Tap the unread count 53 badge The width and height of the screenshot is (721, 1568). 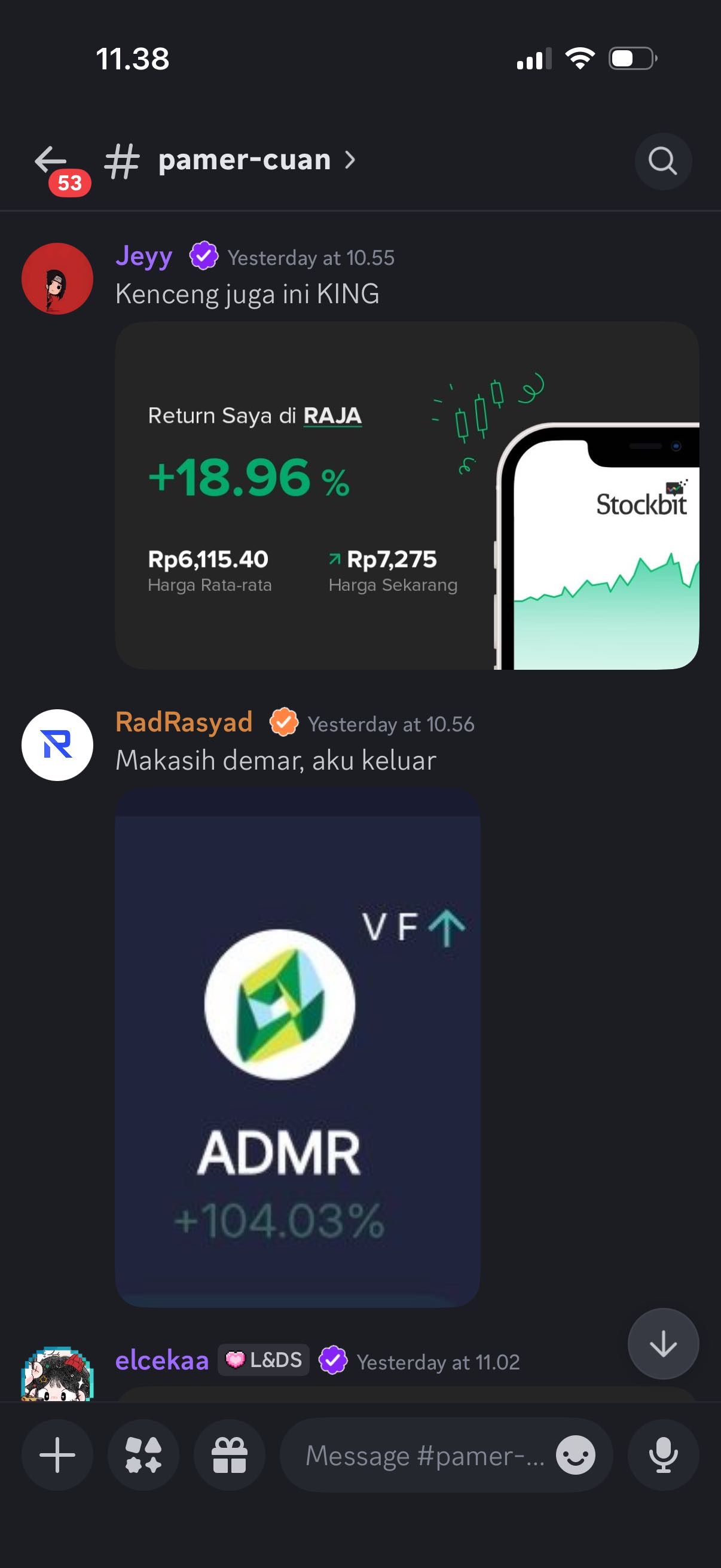point(68,182)
